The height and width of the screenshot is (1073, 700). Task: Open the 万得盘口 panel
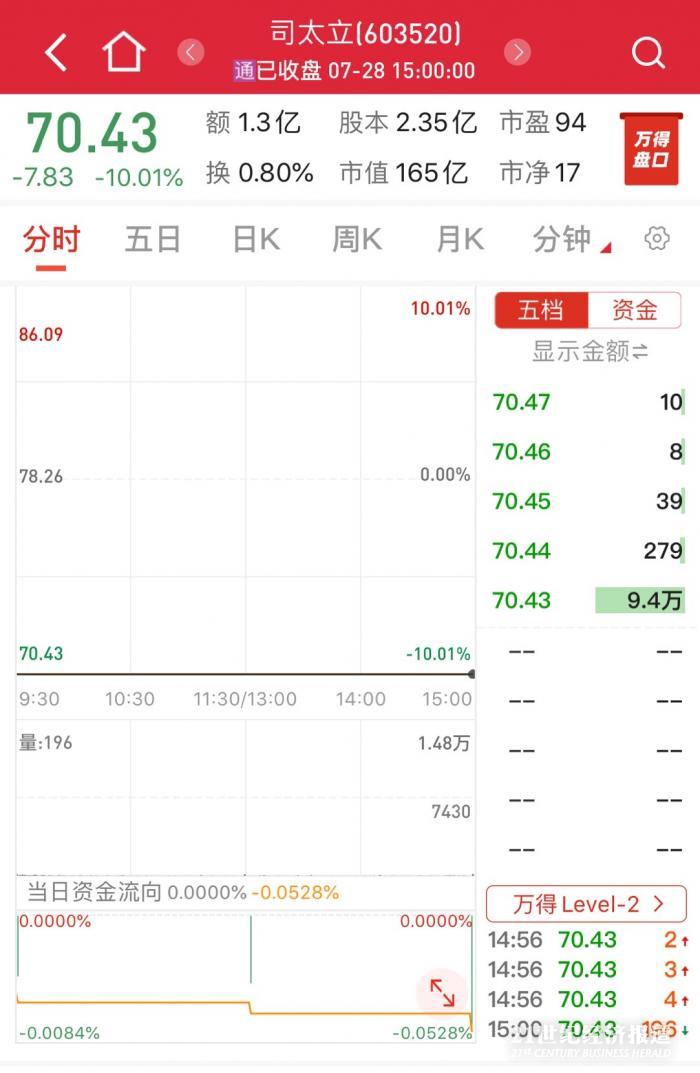(651, 149)
